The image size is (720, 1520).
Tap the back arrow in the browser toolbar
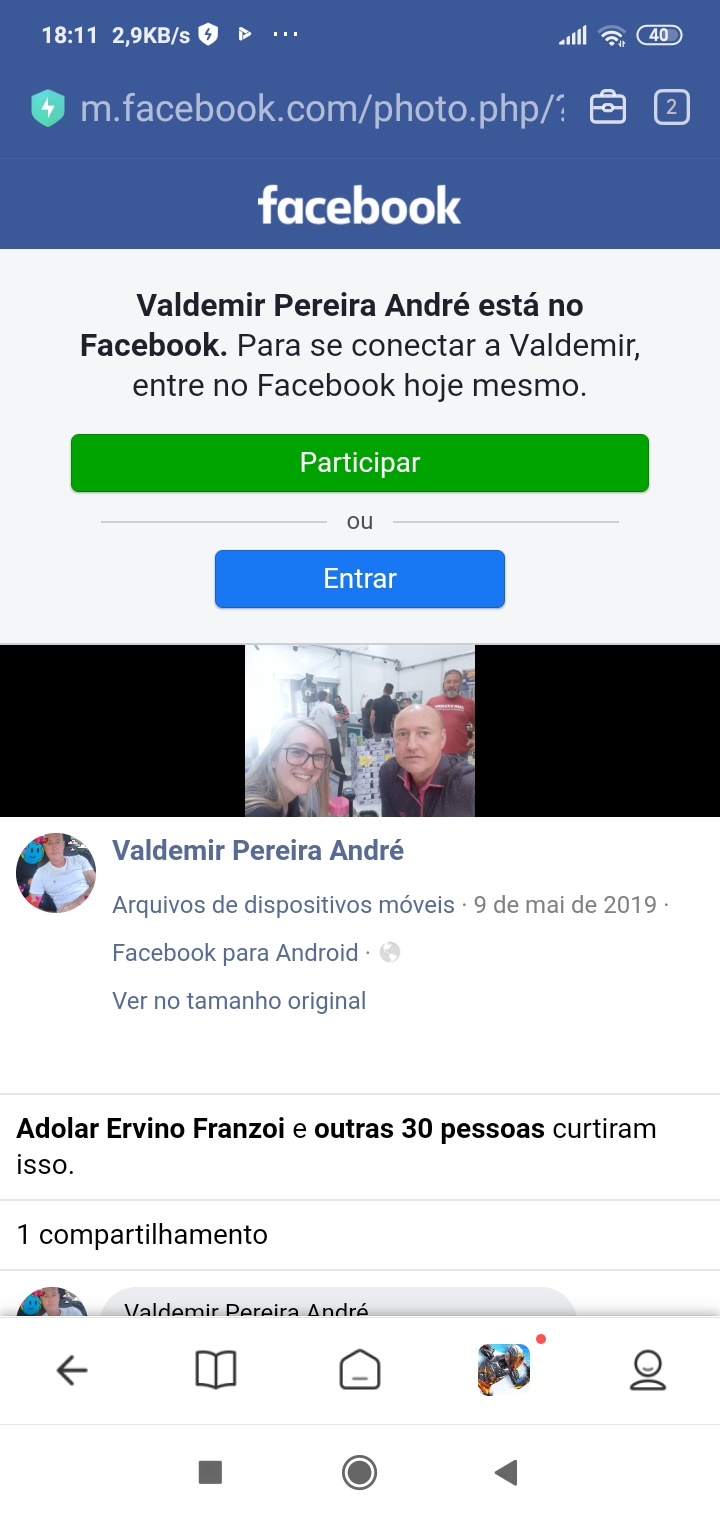[x=72, y=1371]
